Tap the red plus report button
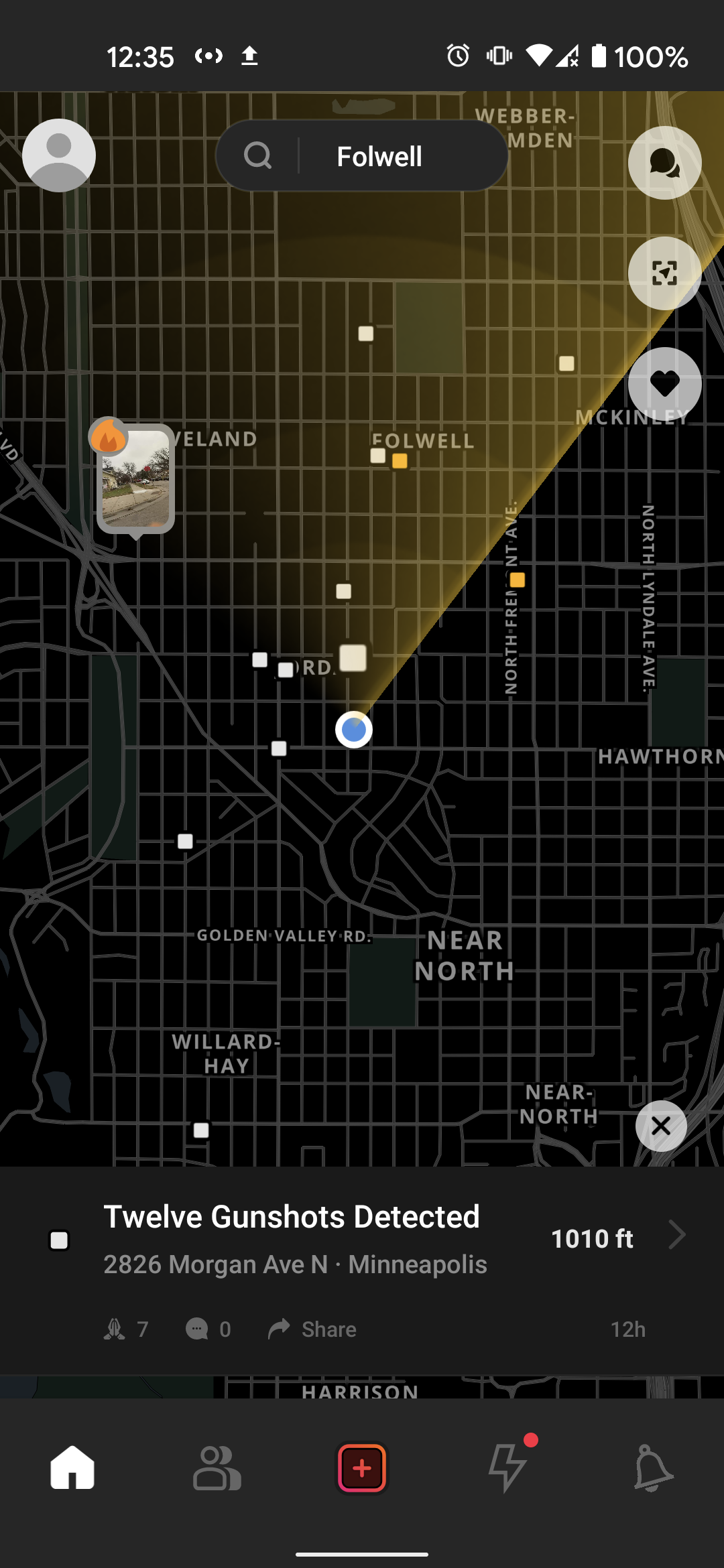Screen dimensions: 724x1568 pyautogui.click(x=362, y=1467)
